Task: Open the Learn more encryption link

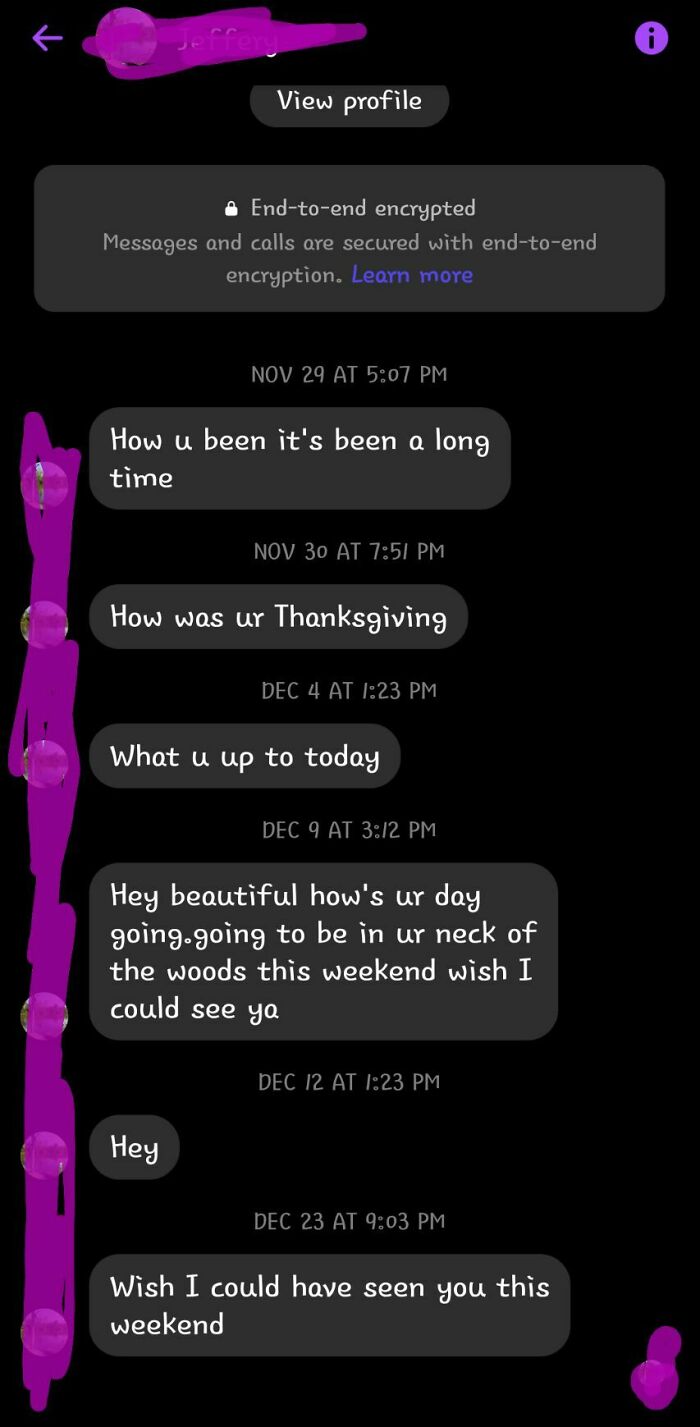Action: pyautogui.click(x=412, y=275)
